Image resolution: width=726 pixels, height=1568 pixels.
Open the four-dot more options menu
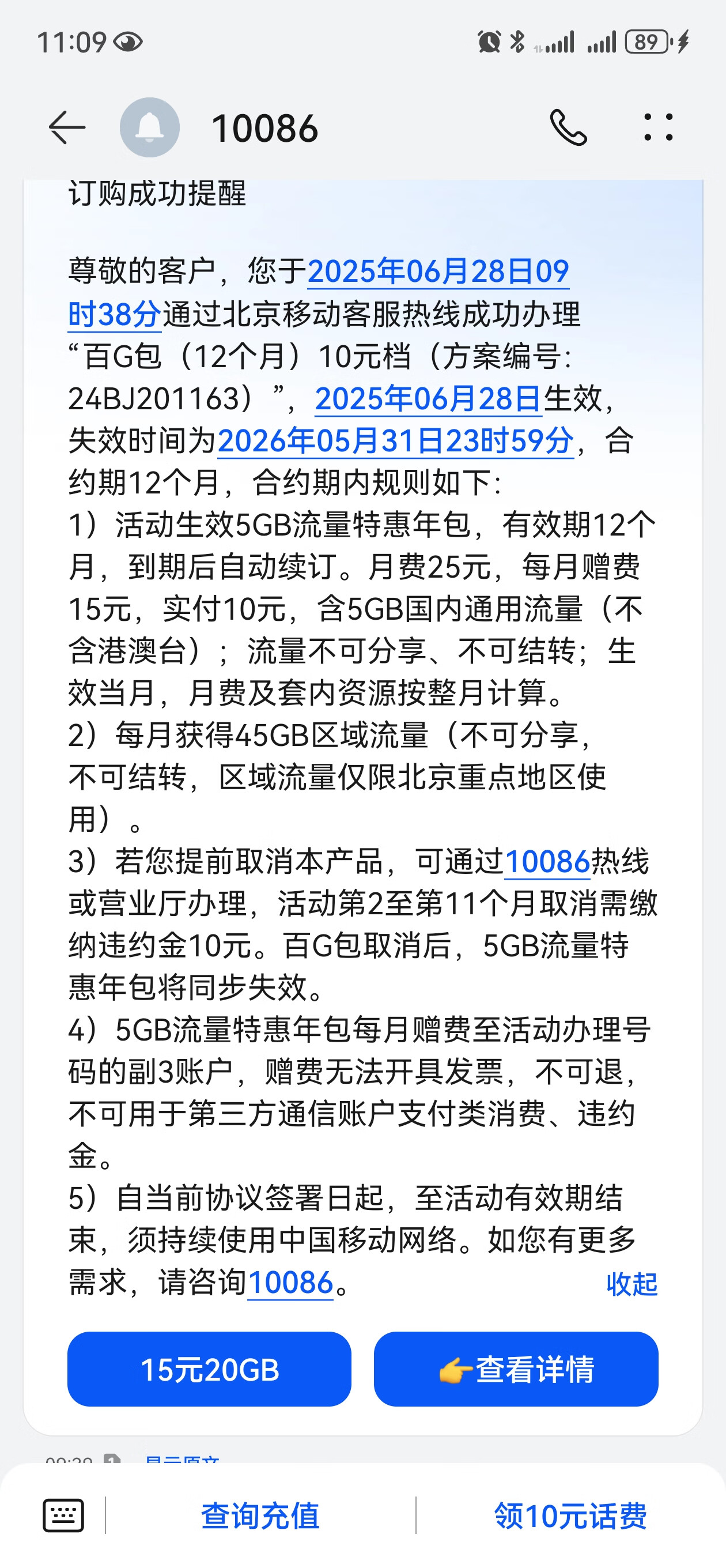click(x=659, y=127)
